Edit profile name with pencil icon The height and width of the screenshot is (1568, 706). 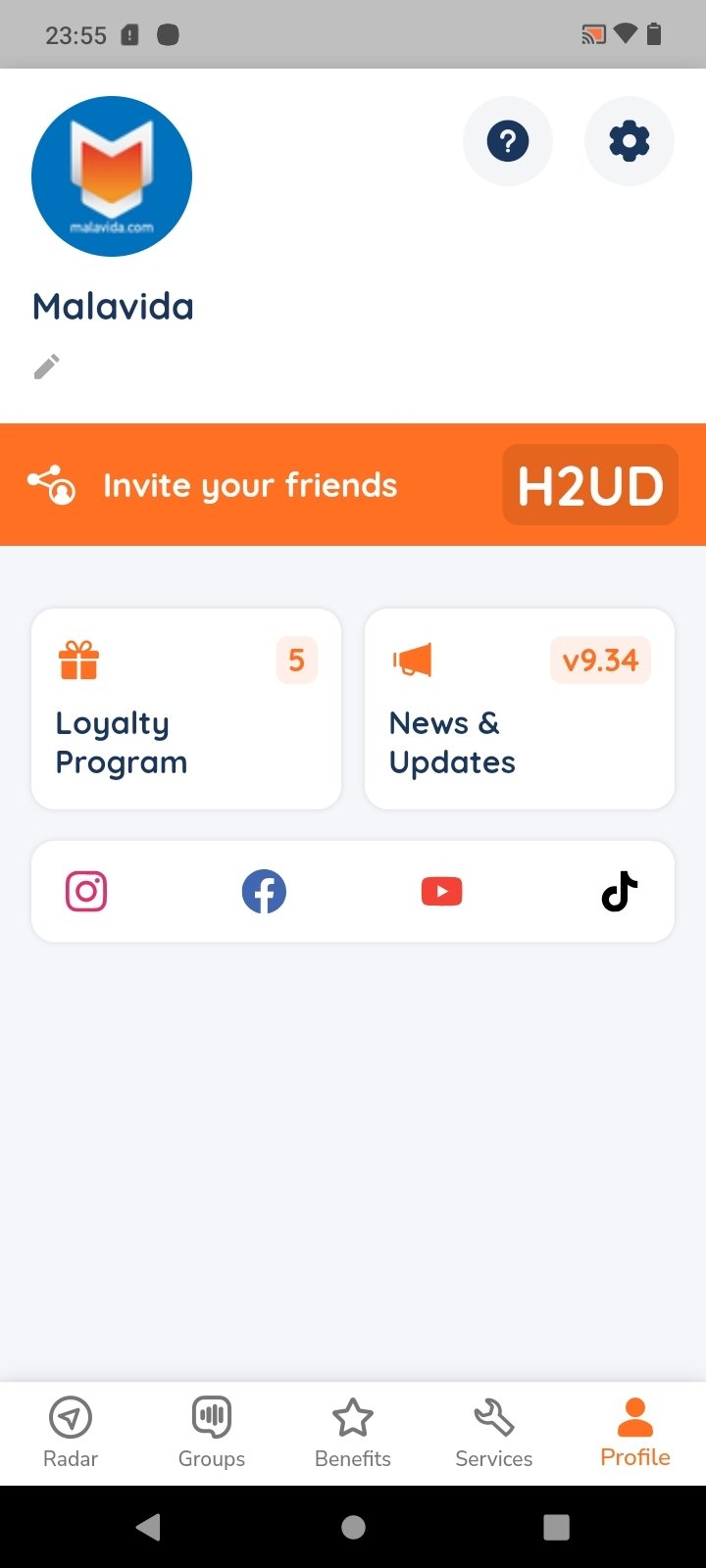tap(47, 367)
